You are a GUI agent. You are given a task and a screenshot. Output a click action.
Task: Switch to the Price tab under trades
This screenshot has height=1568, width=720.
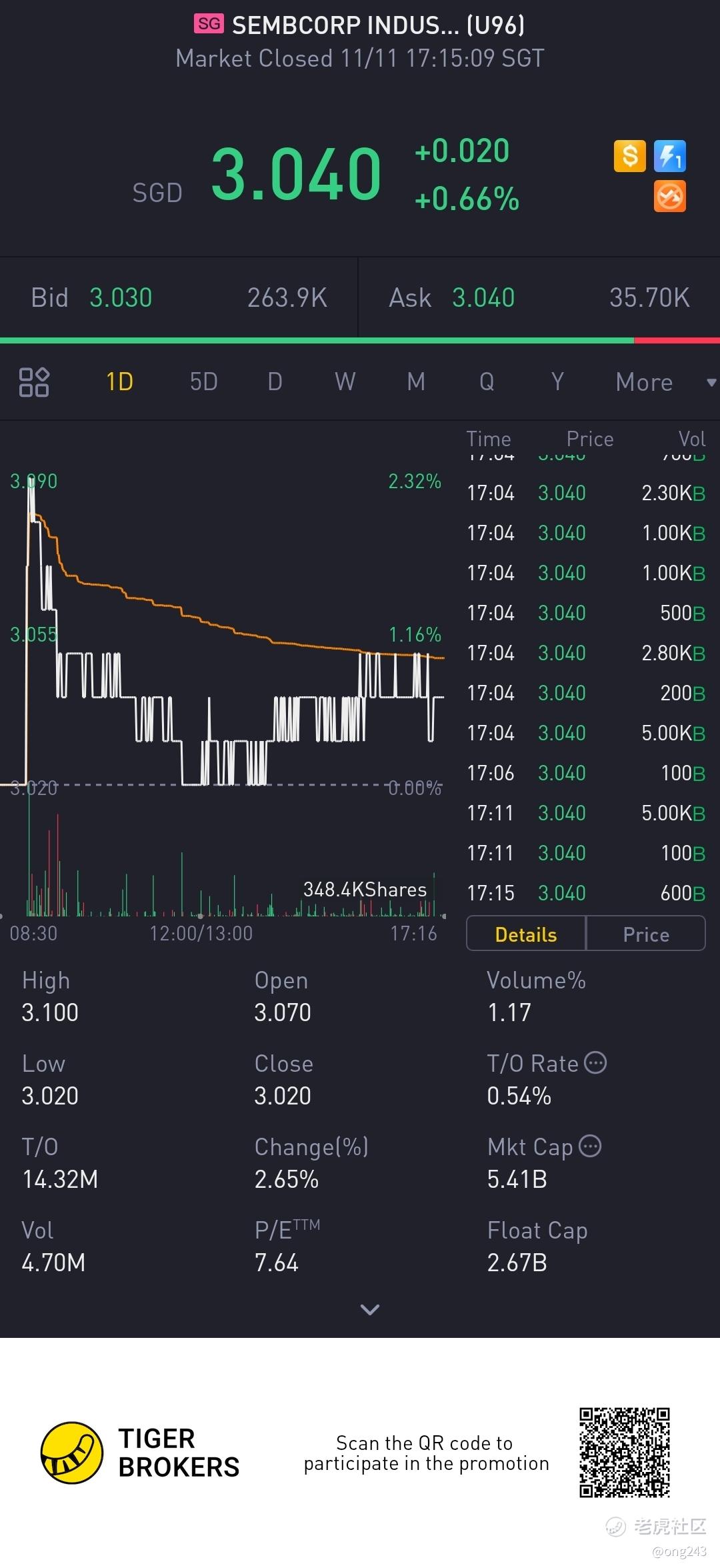646,934
